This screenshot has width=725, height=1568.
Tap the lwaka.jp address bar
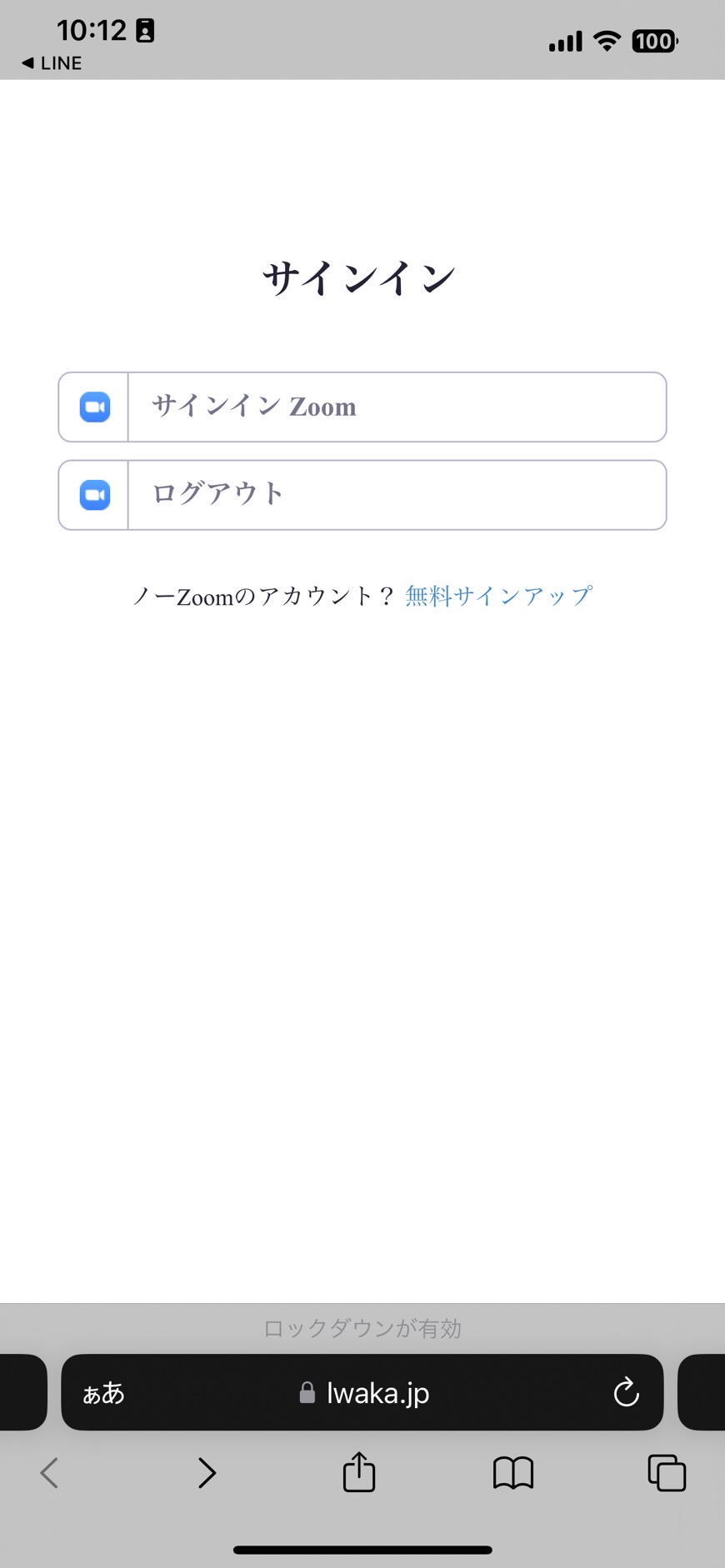tap(362, 1392)
